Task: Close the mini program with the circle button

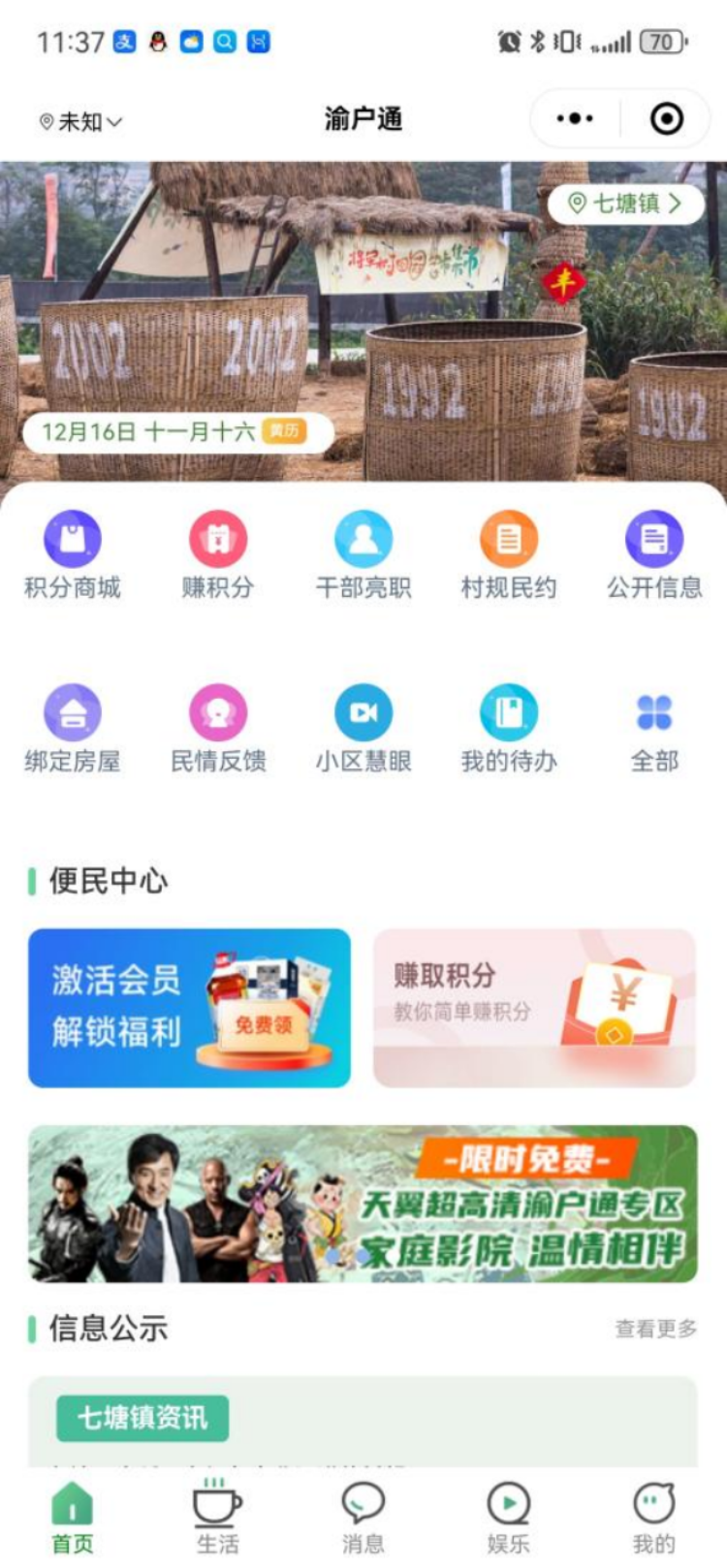Action: tap(666, 119)
